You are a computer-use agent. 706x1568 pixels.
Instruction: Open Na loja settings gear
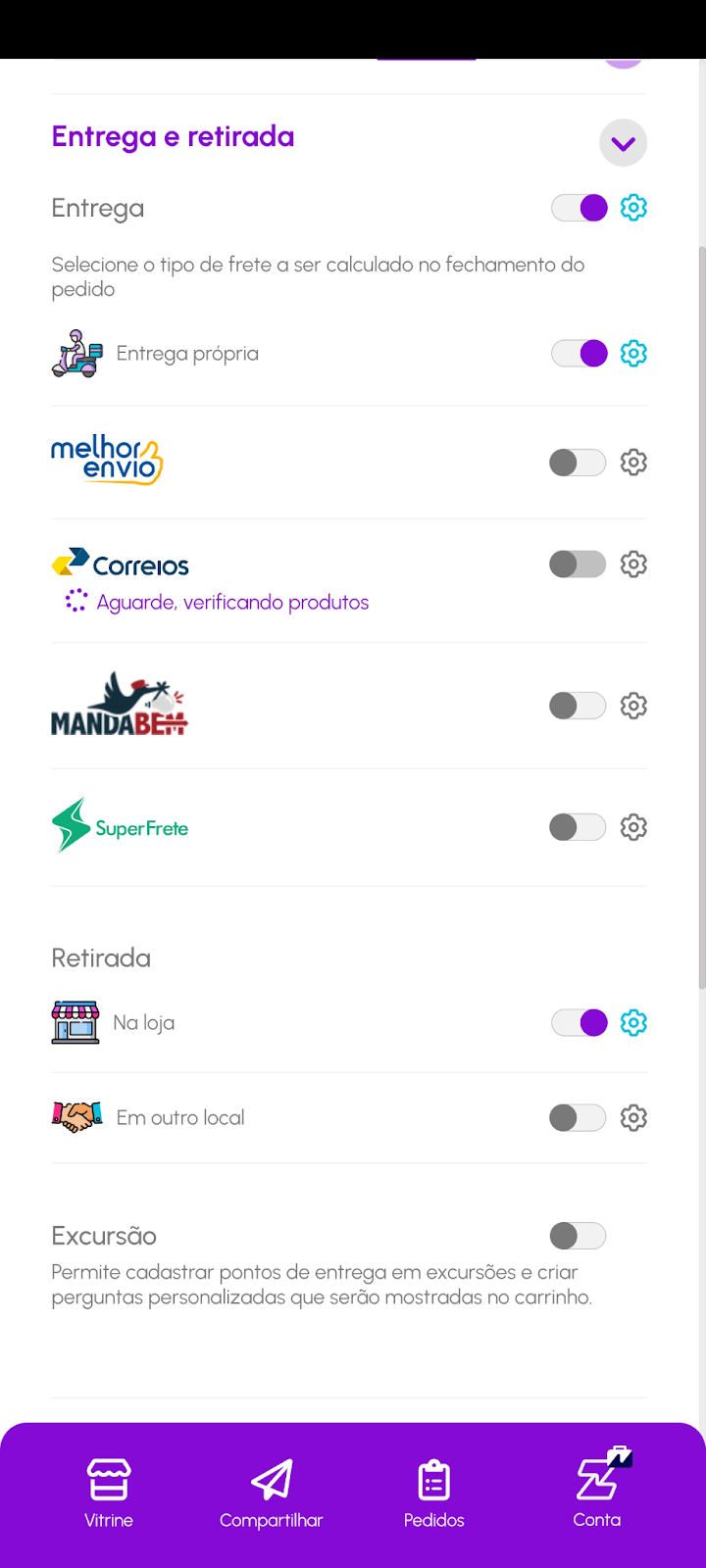[634, 1023]
